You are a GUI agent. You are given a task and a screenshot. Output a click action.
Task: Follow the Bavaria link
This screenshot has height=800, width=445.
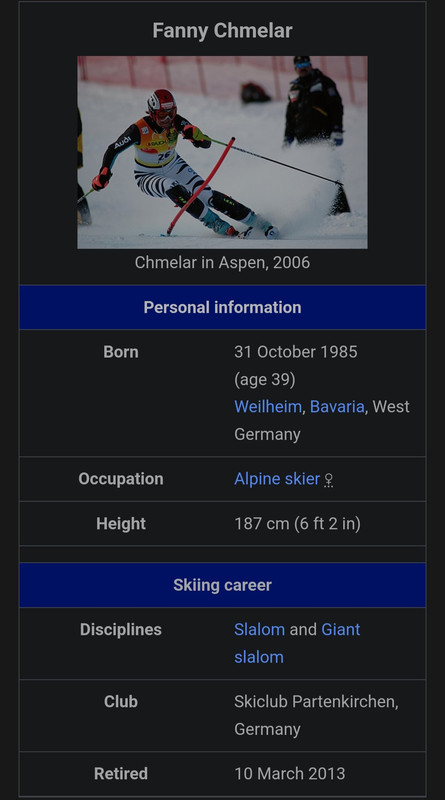(x=337, y=407)
